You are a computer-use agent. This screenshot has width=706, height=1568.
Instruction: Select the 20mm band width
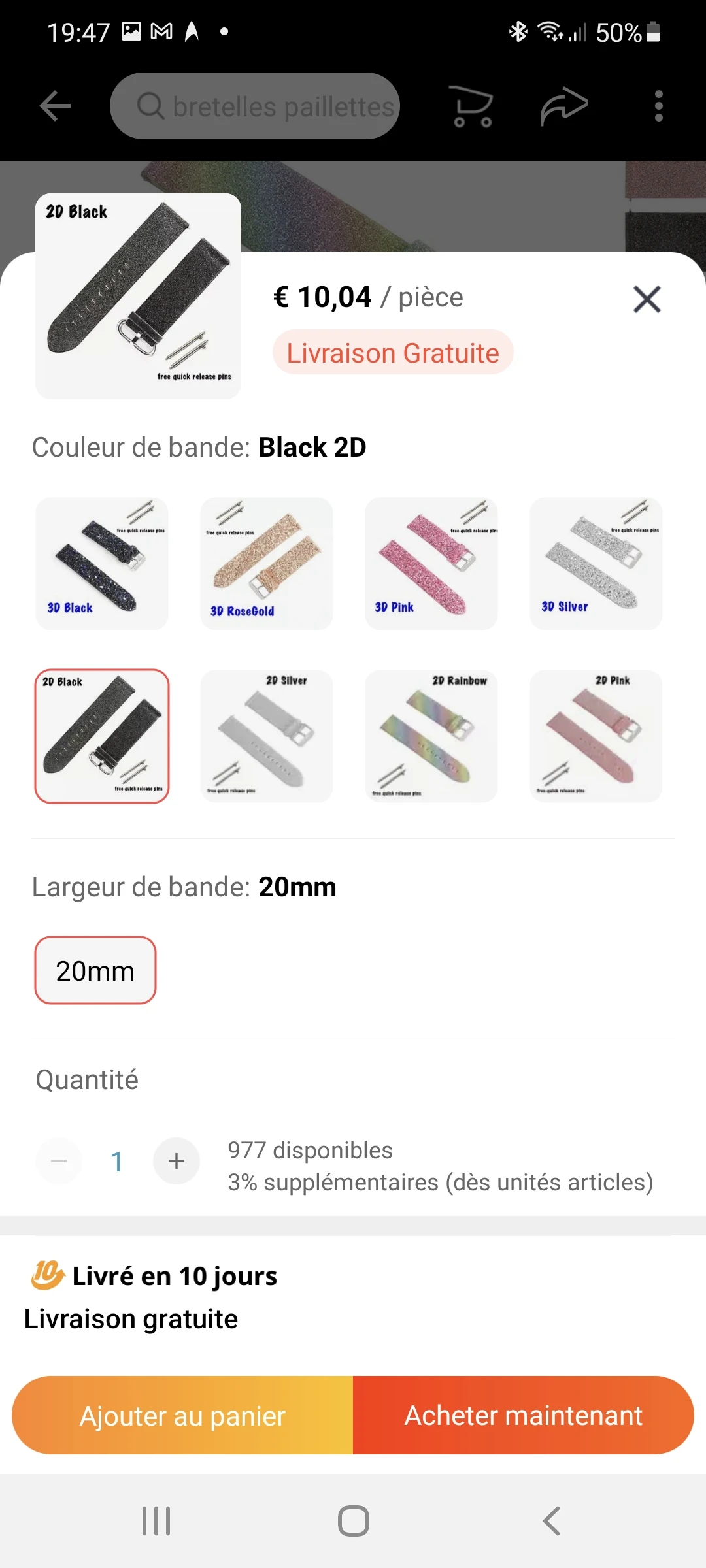[x=95, y=970]
